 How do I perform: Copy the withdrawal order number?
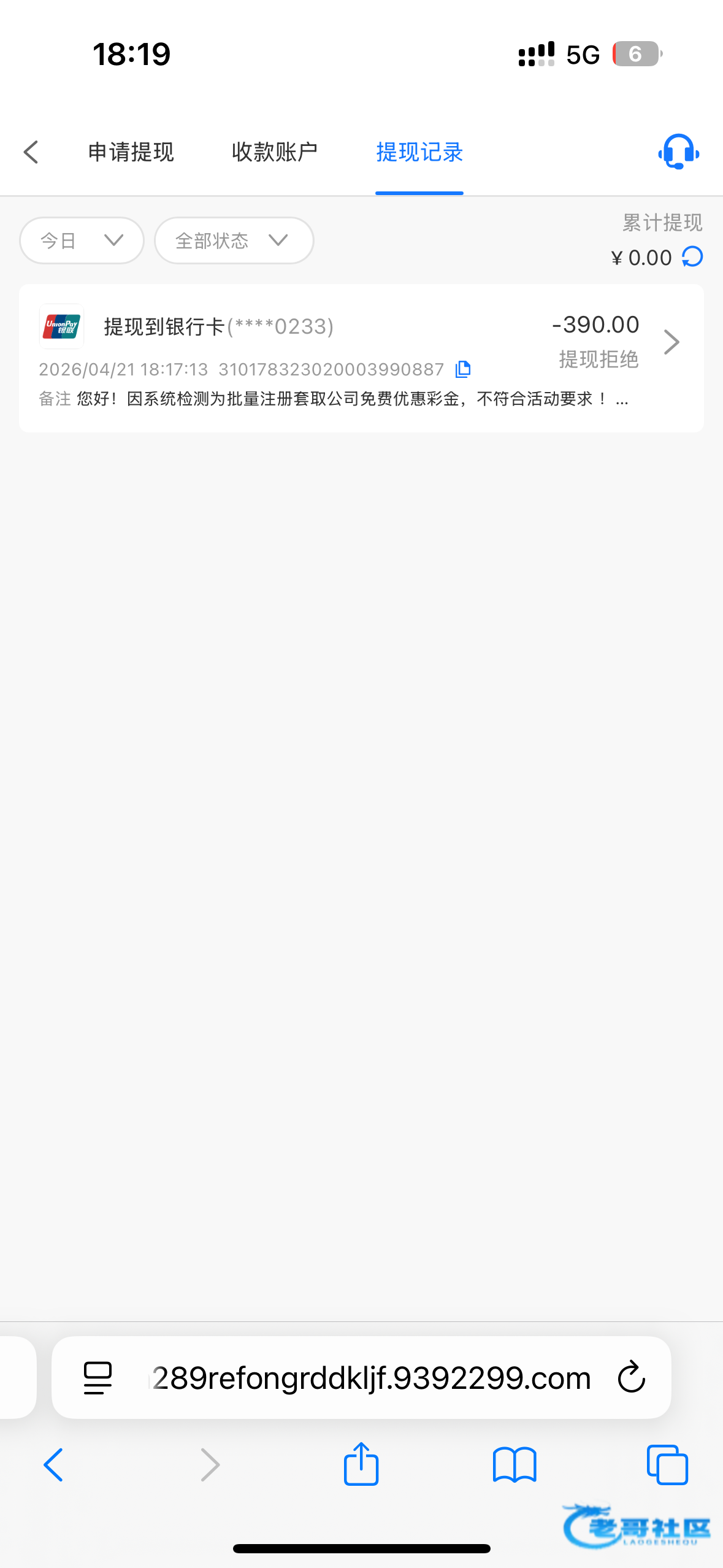point(463,369)
